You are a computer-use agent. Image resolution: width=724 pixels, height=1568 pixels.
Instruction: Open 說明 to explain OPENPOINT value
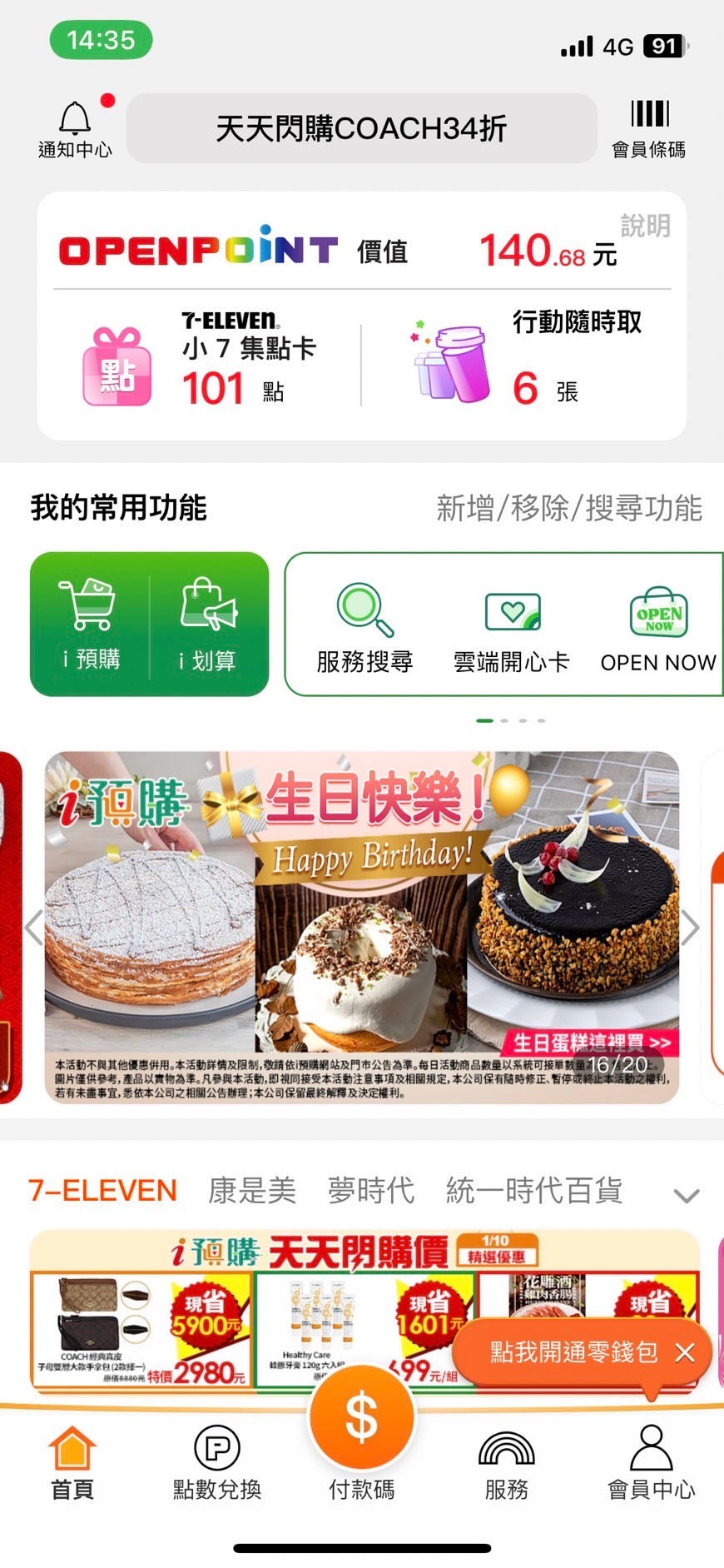[x=645, y=225]
